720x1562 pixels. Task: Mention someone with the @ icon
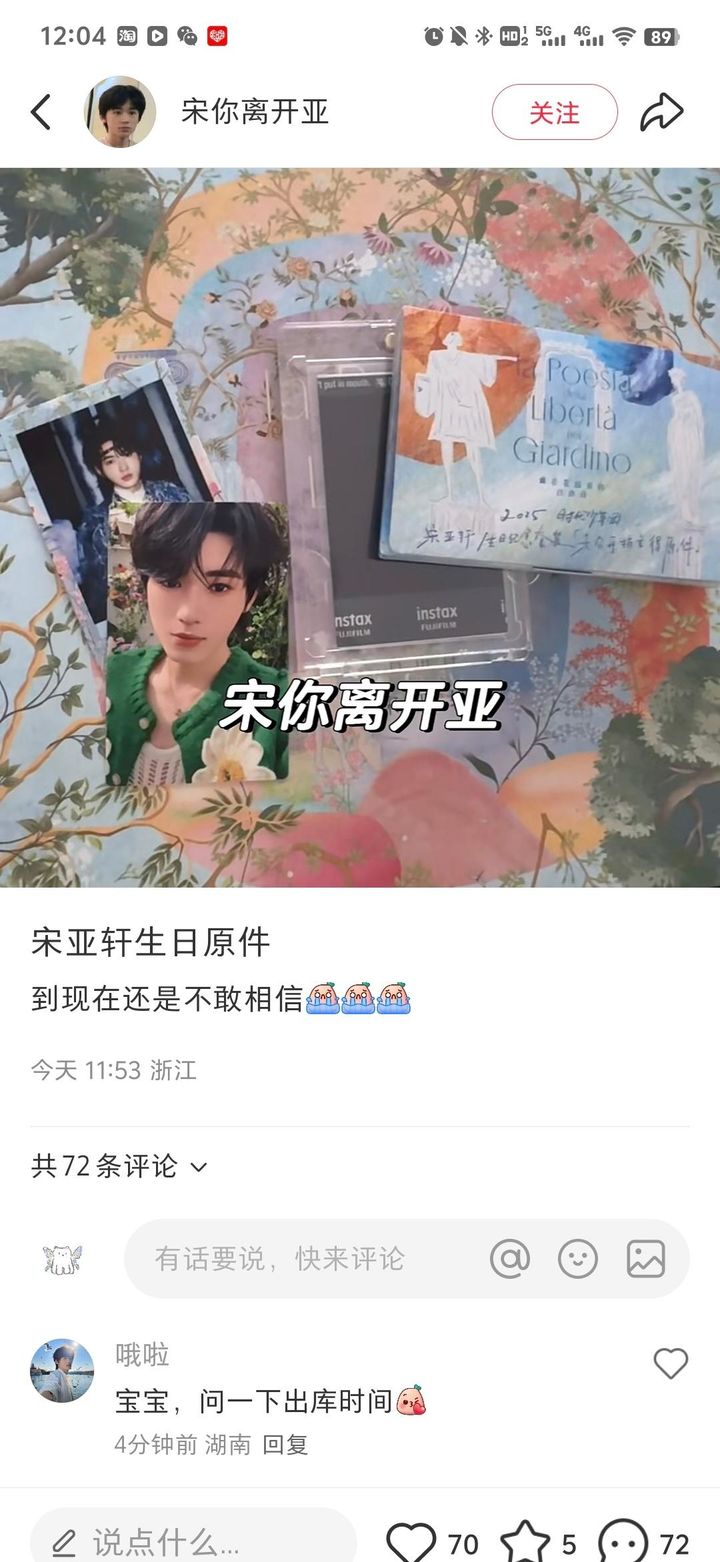click(x=510, y=1258)
